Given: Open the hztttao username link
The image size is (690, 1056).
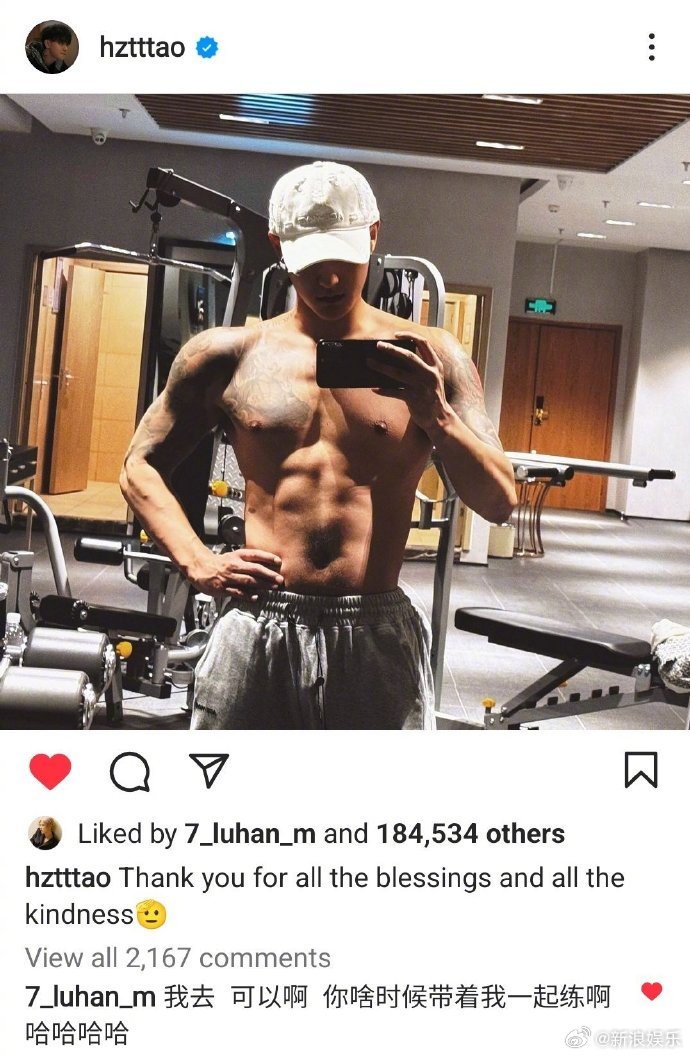Looking at the screenshot, I should click(141, 47).
